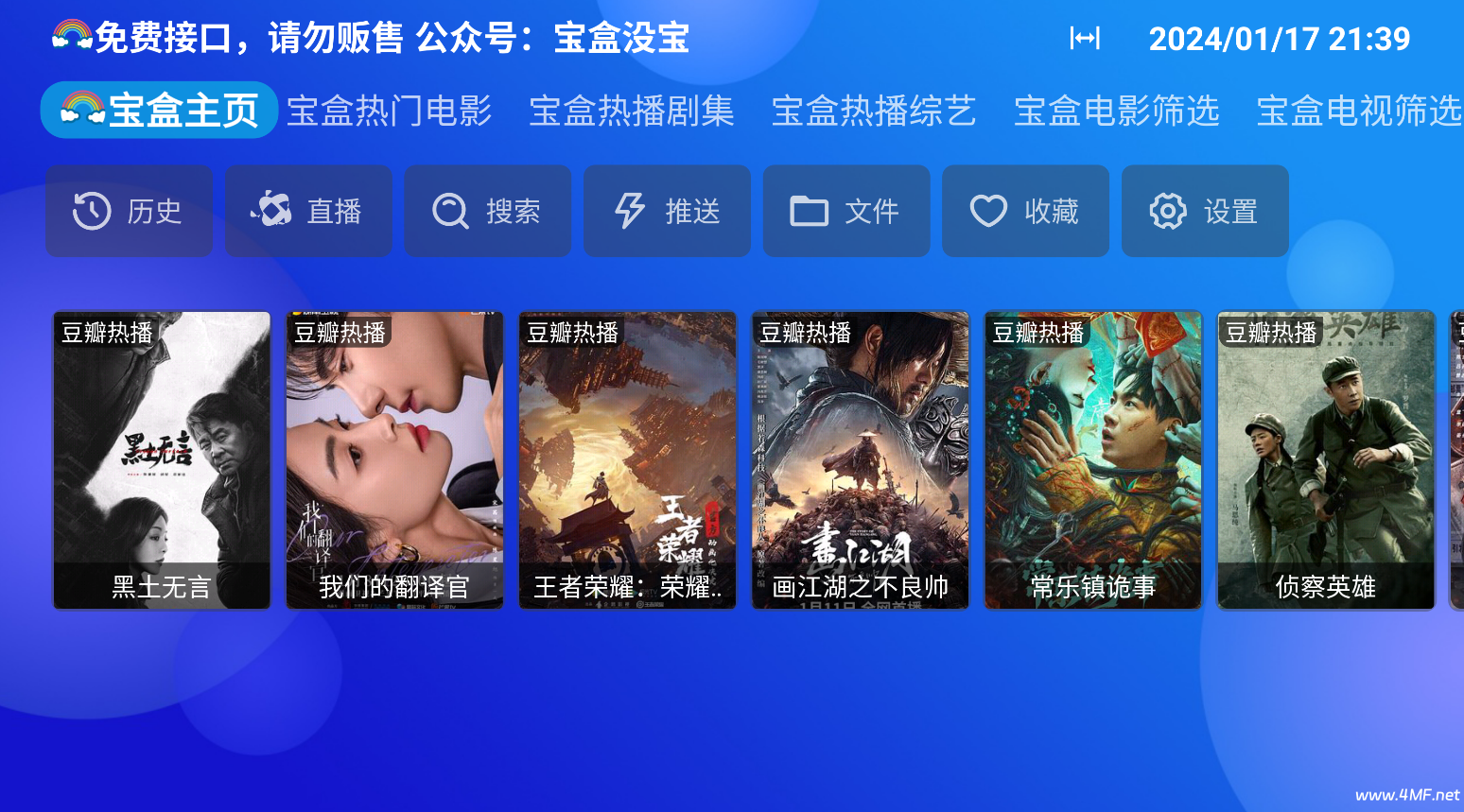Go to the 宝盒电影筛选 tab
Screen dimensions: 1464x812
click(x=1116, y=111)
